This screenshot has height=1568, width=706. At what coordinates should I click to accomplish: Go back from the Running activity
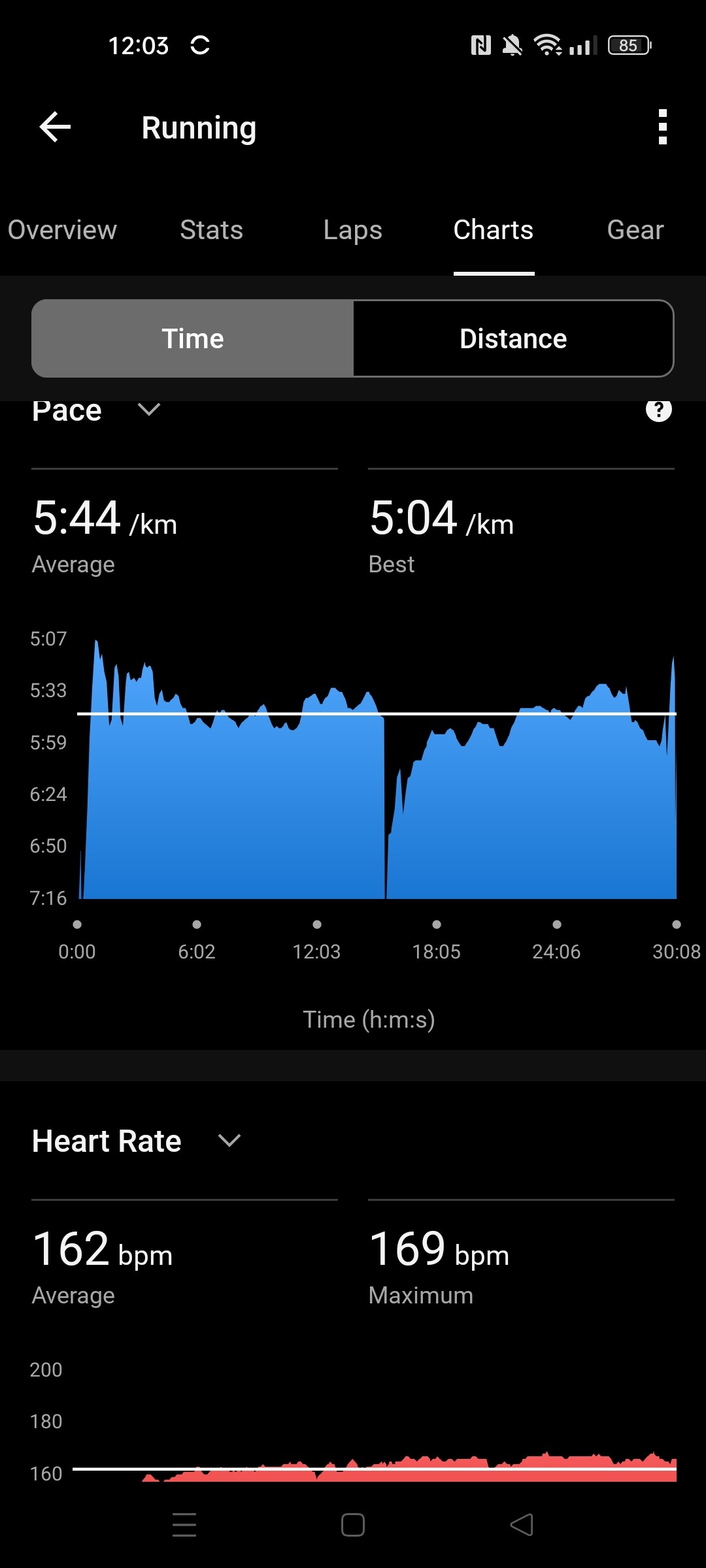point(55,127)
